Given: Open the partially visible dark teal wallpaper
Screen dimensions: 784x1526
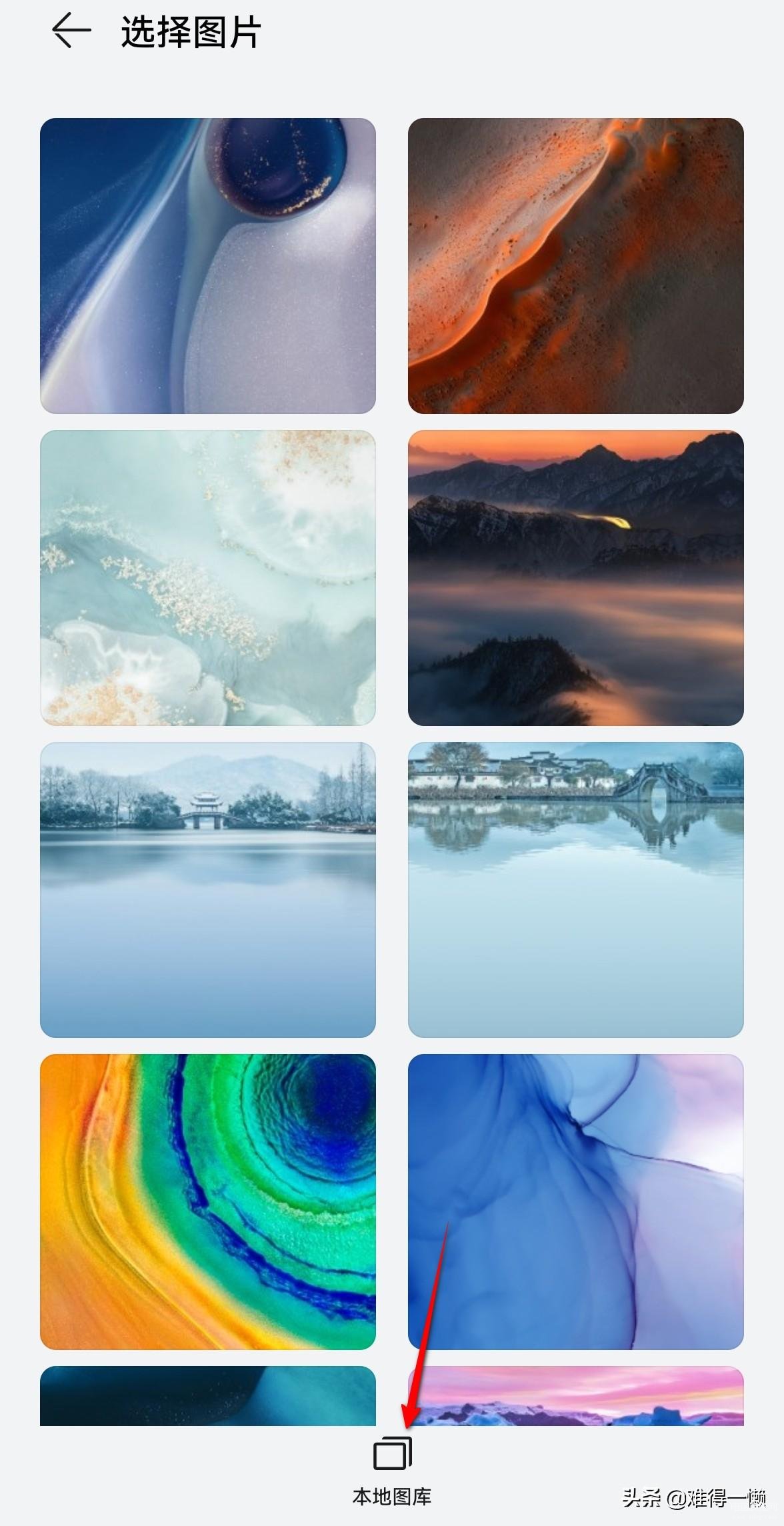Looking at the screenshot, I should tap(208, 1396).
